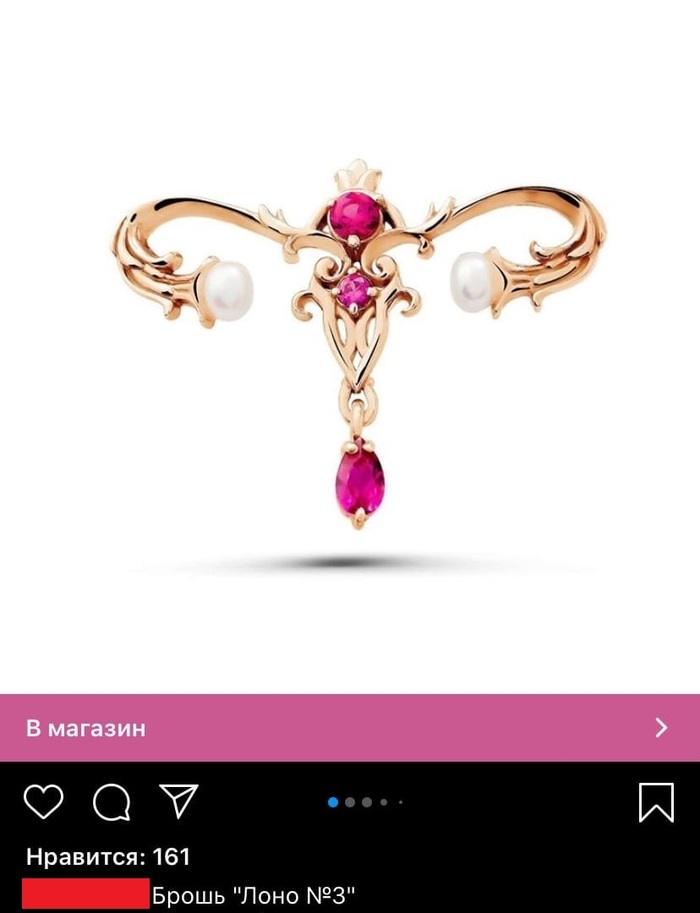The width and height of the screenshot is (700, 913).
Task: Save the post with the bookmark icon
Action: click(656, 802)
